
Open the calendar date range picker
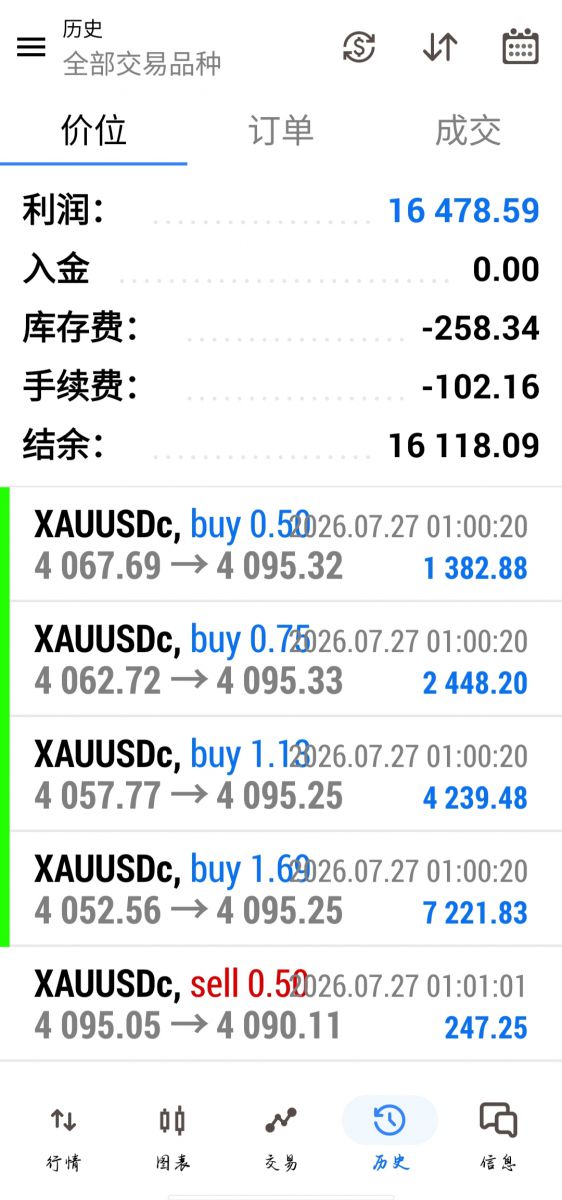[x=520, y=47]
